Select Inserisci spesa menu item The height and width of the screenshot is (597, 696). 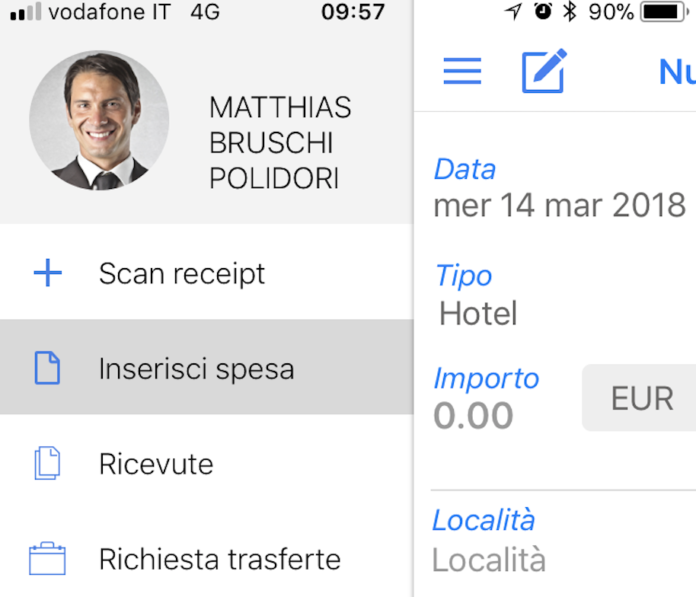[x=196, y=369]
